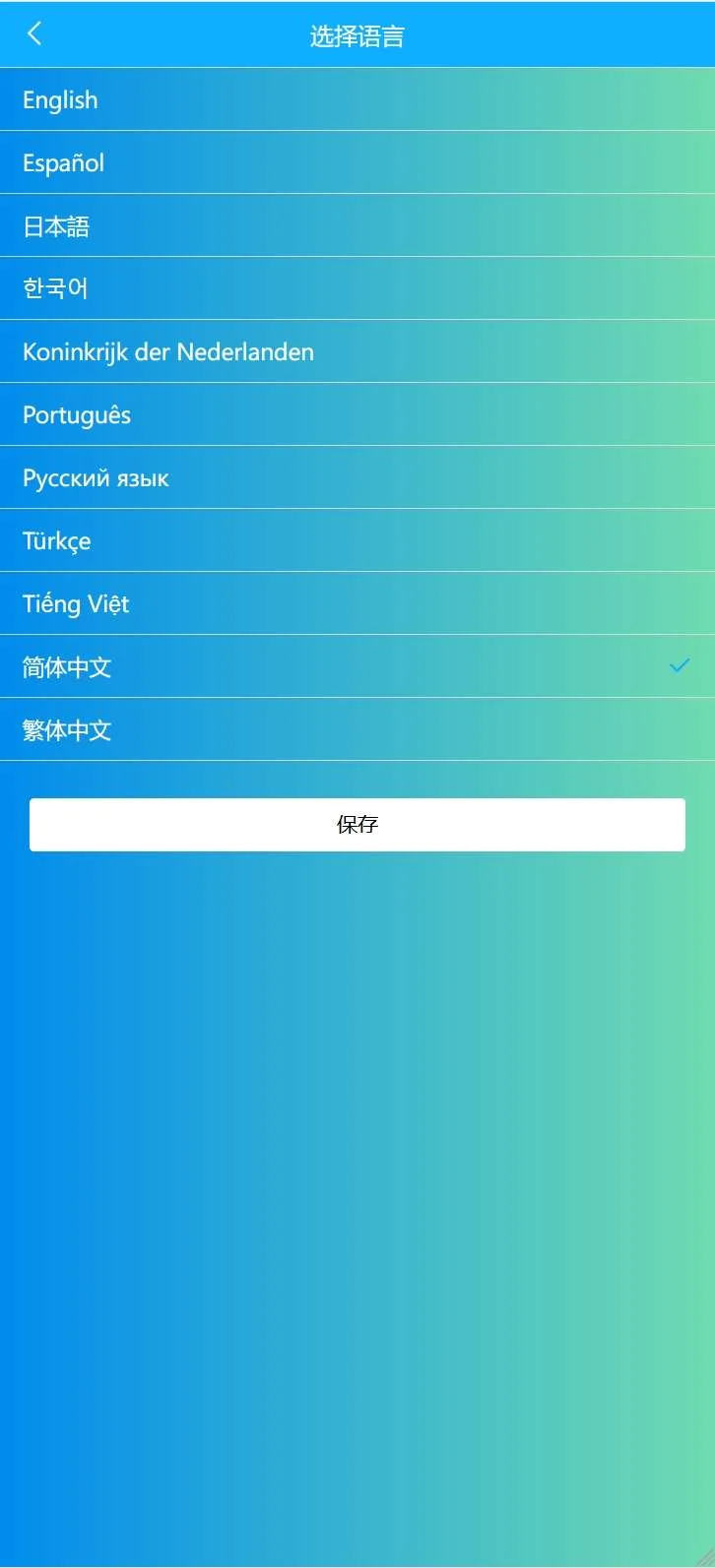Image resolution: width=715 pixels, height=1568 pixels.
Task: Go back using the top-left arrow
Action: click(34, 34)
